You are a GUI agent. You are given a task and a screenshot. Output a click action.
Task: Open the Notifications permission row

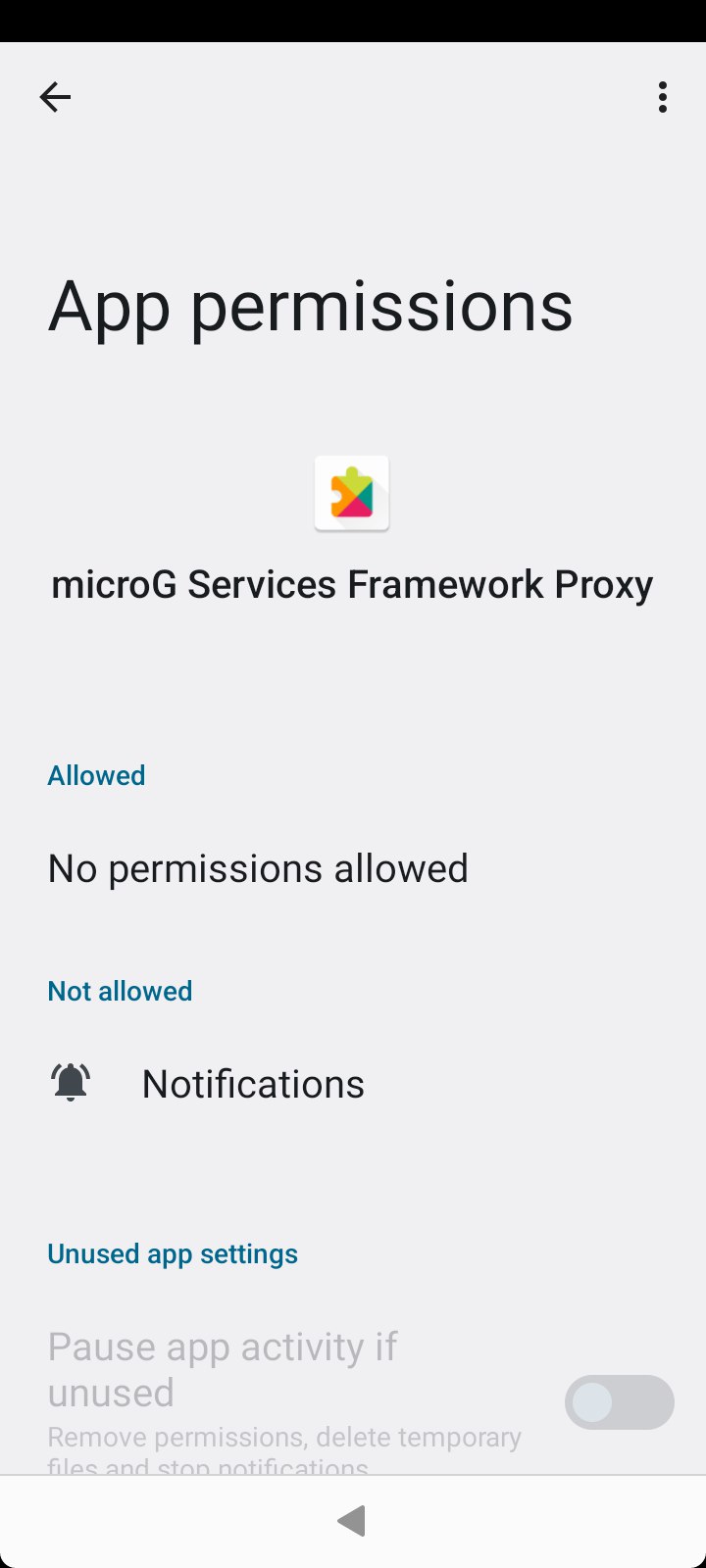click(353, 1084)
